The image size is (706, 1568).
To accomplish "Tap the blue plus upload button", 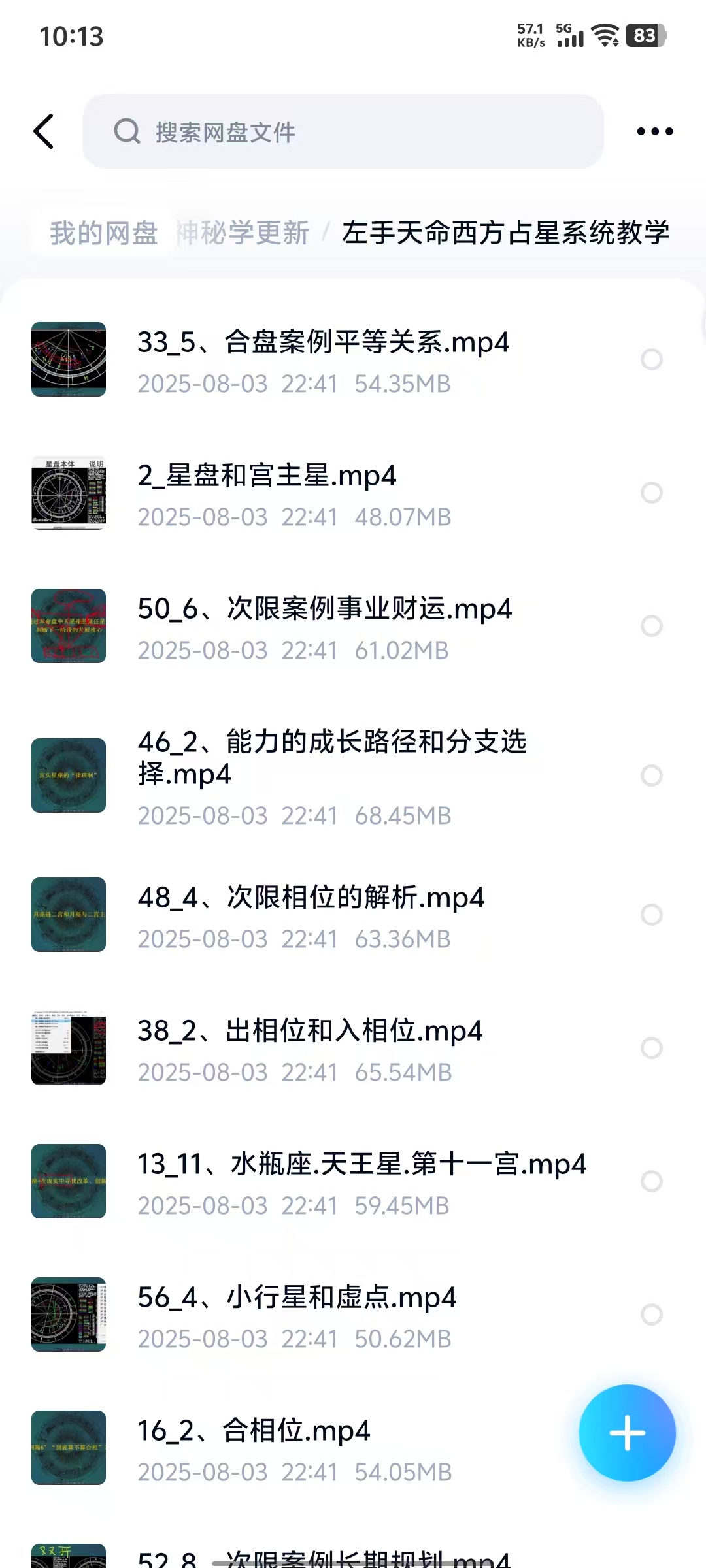I will 627,1433.
